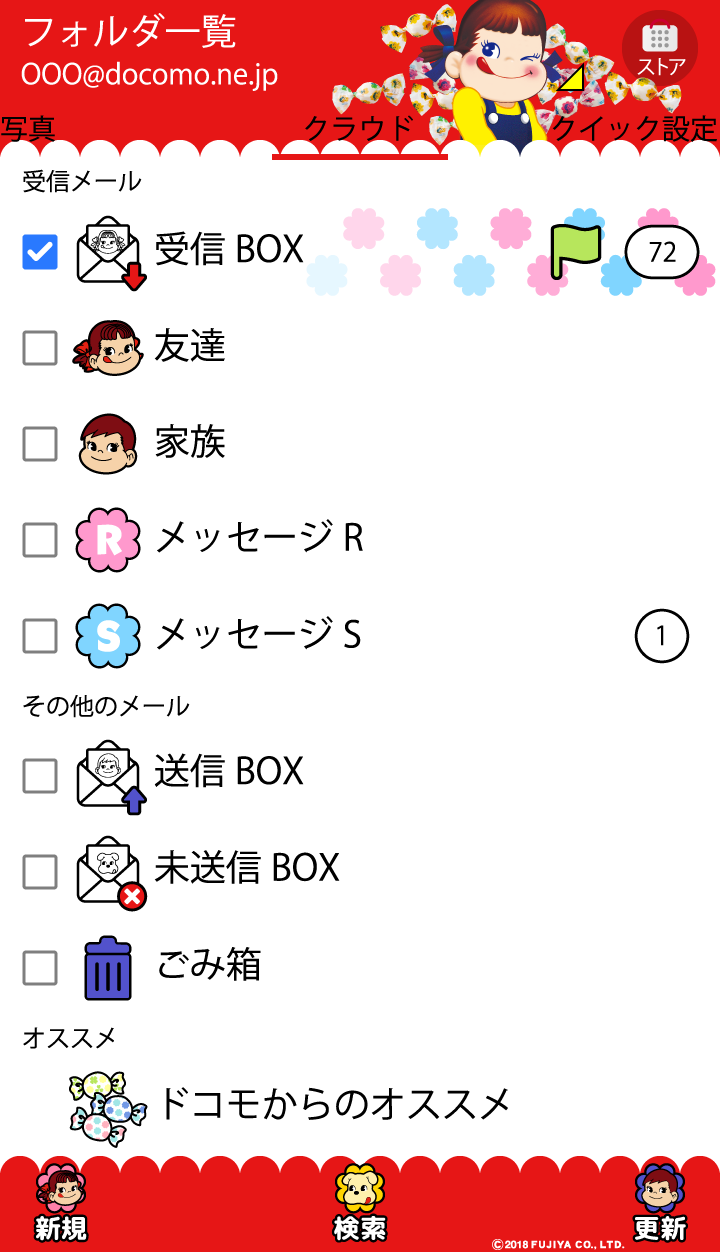Open the メッセージS folder
The height and width of the screenshot is (1252, 720).
click(x=258, y=635)
